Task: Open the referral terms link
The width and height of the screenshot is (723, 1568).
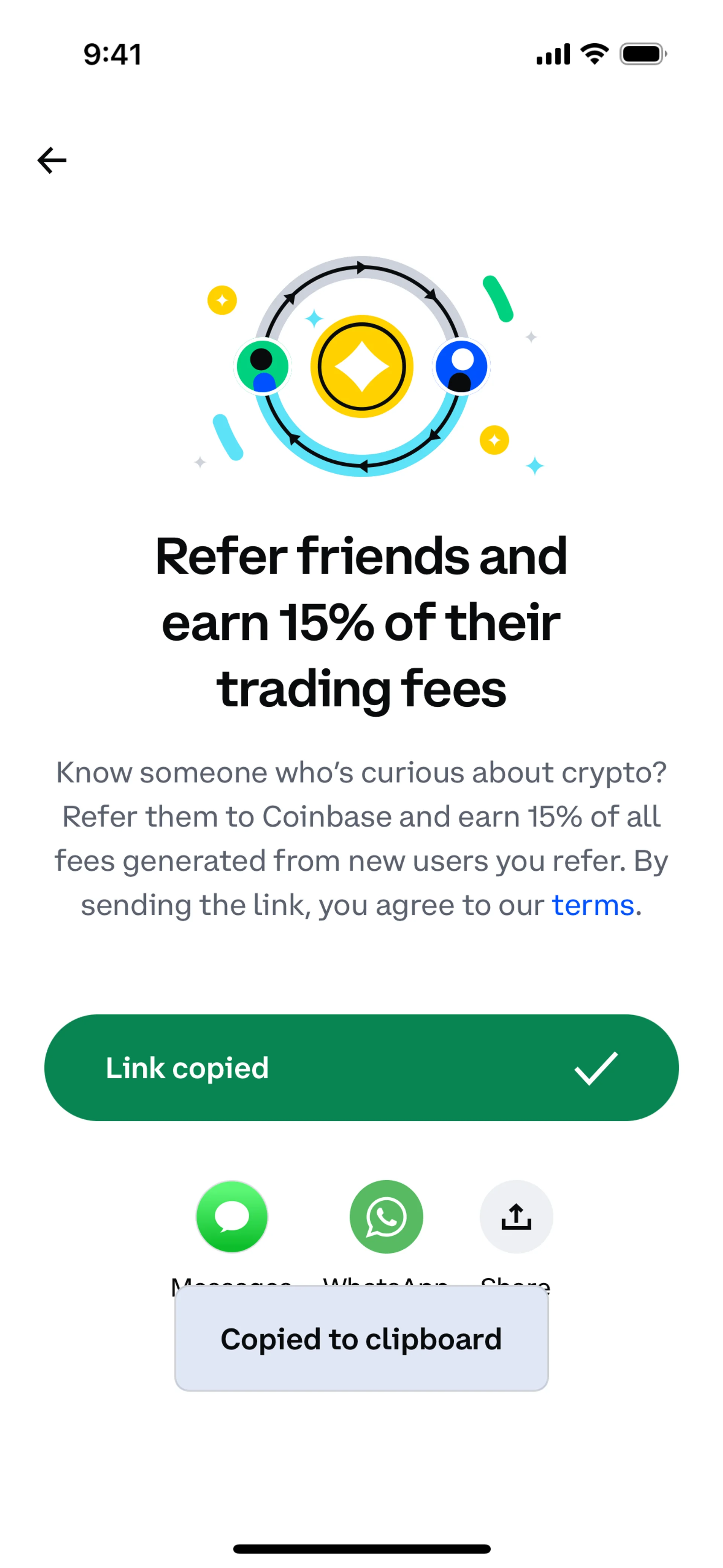Action: [x=593, y=905]
